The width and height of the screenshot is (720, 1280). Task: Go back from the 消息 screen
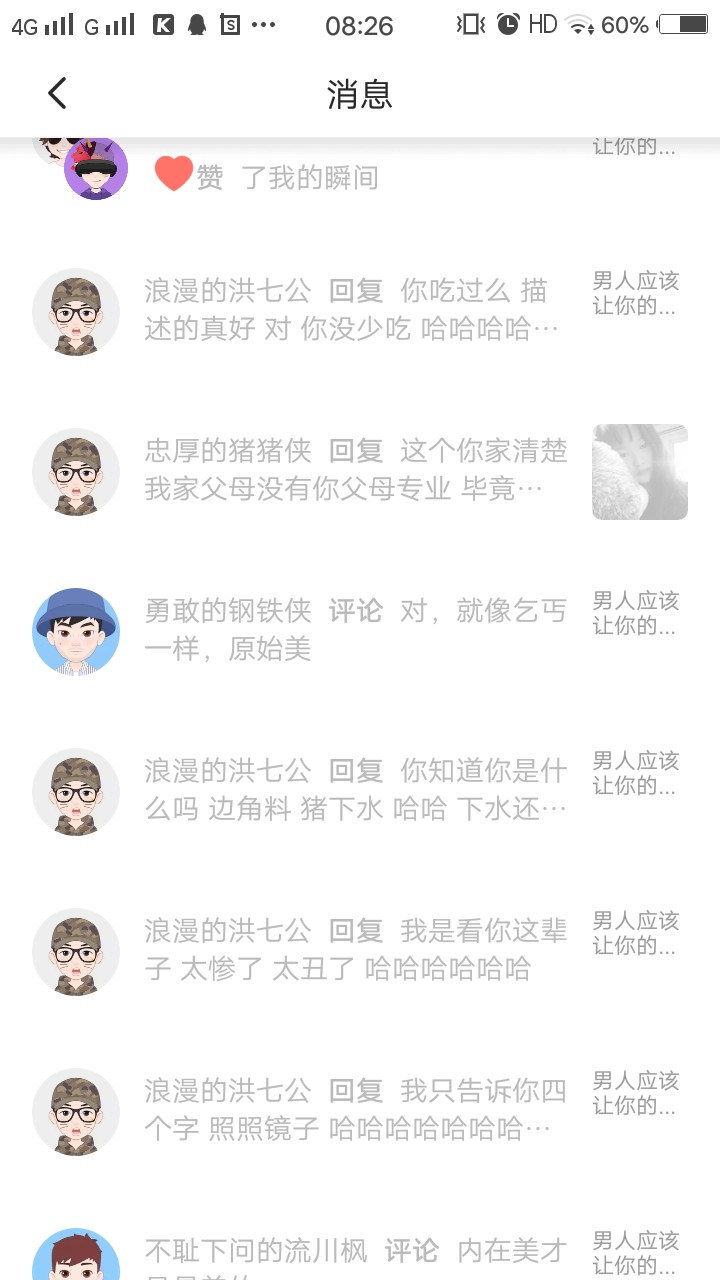pyautogui.click(x=57, y=94)
